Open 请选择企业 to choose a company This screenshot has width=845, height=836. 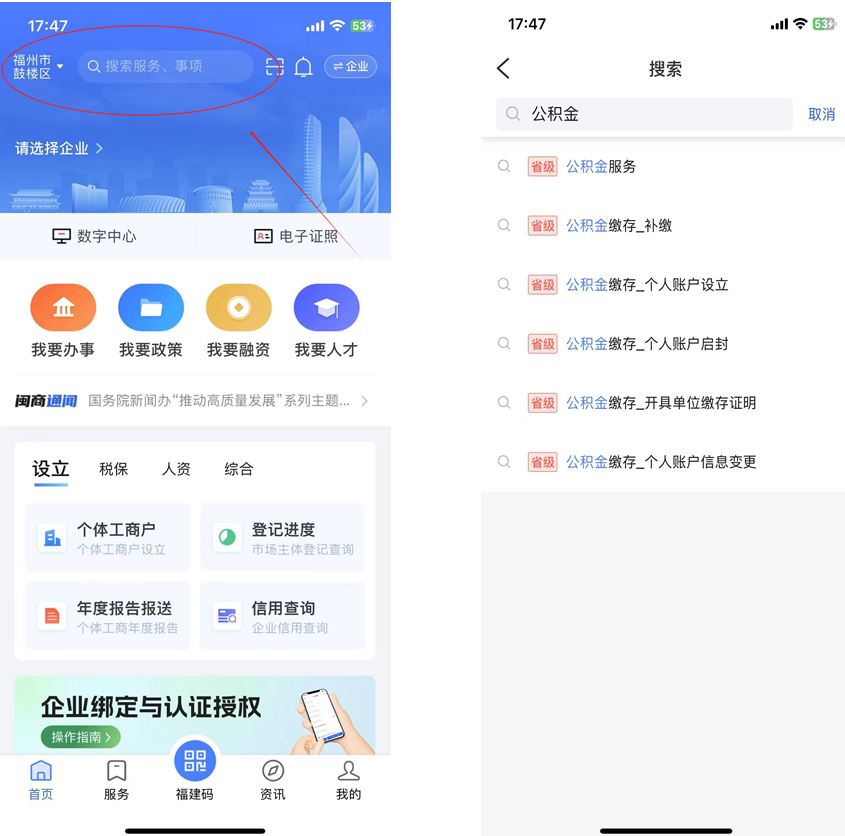point(59,148)
